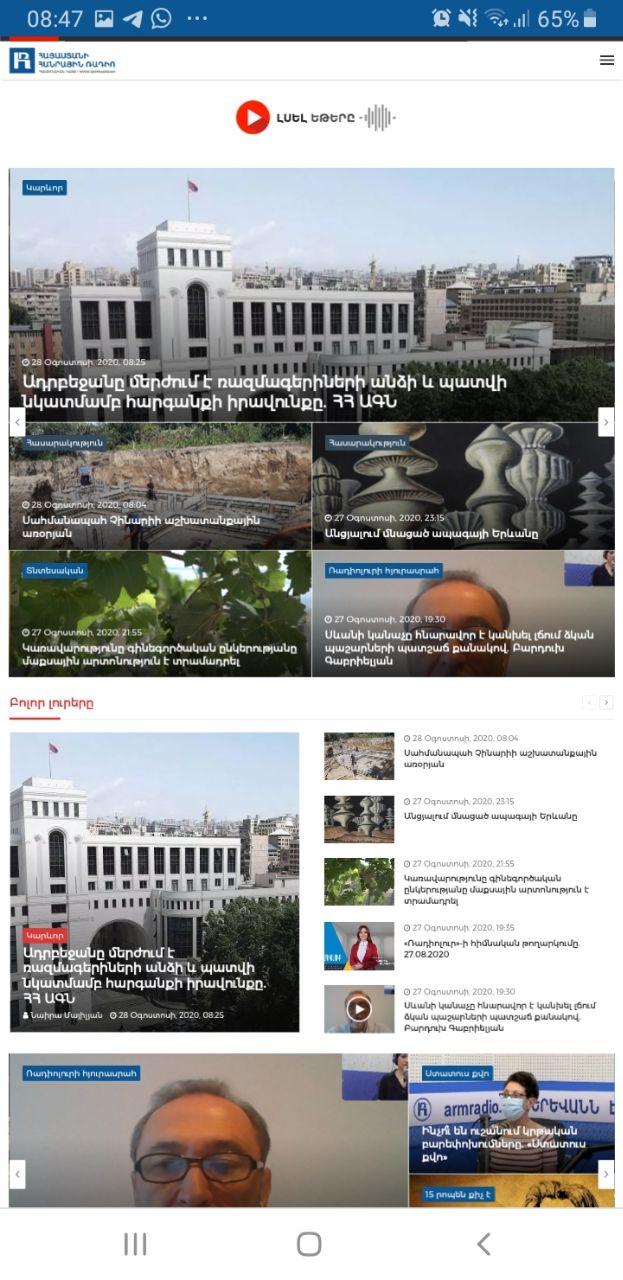Open the hamburger menu
The height and width of the screenshot is (1280, 623).
pyautogui.click(x=606, y=60)
